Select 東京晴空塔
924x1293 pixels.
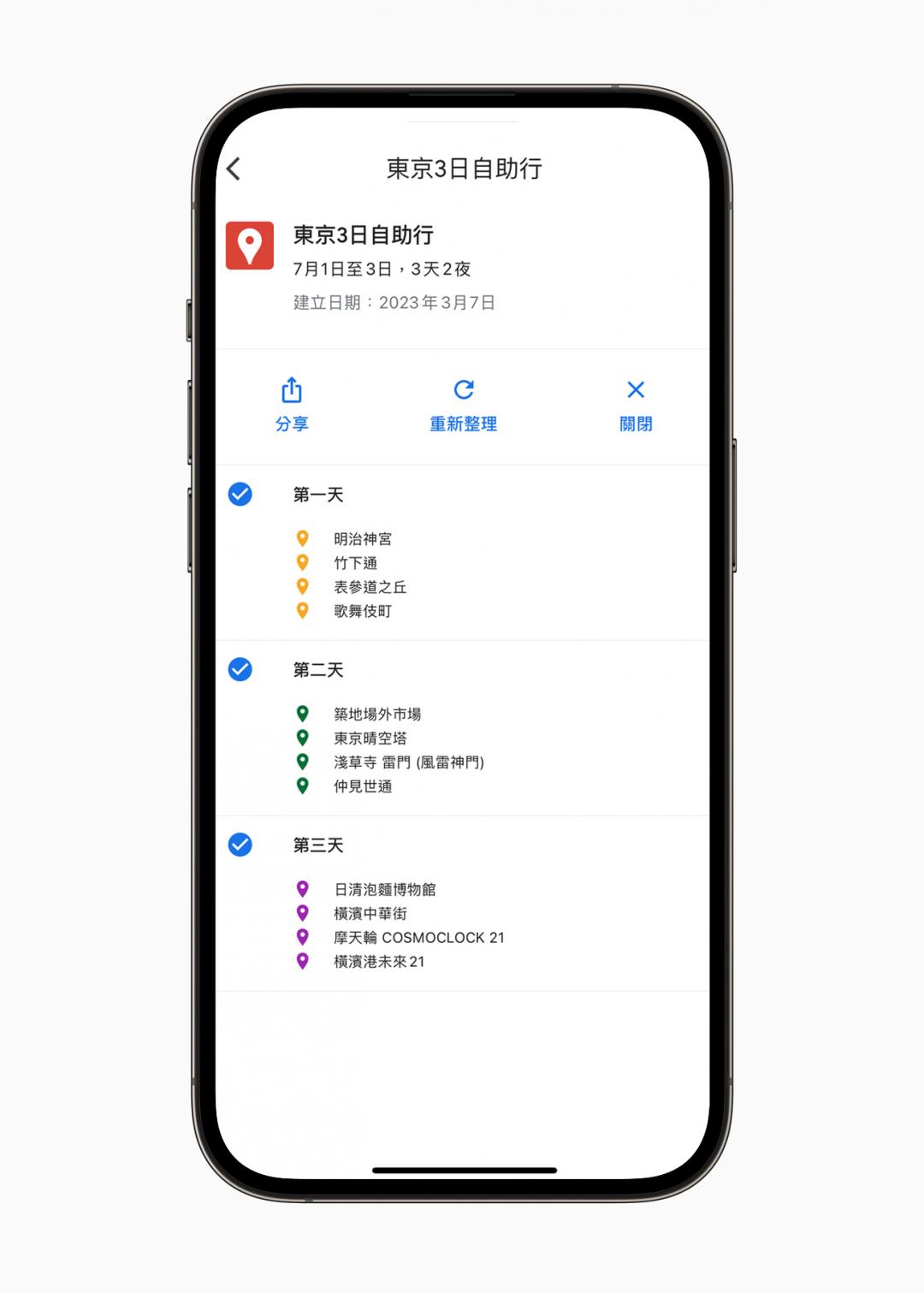point(370,738)
